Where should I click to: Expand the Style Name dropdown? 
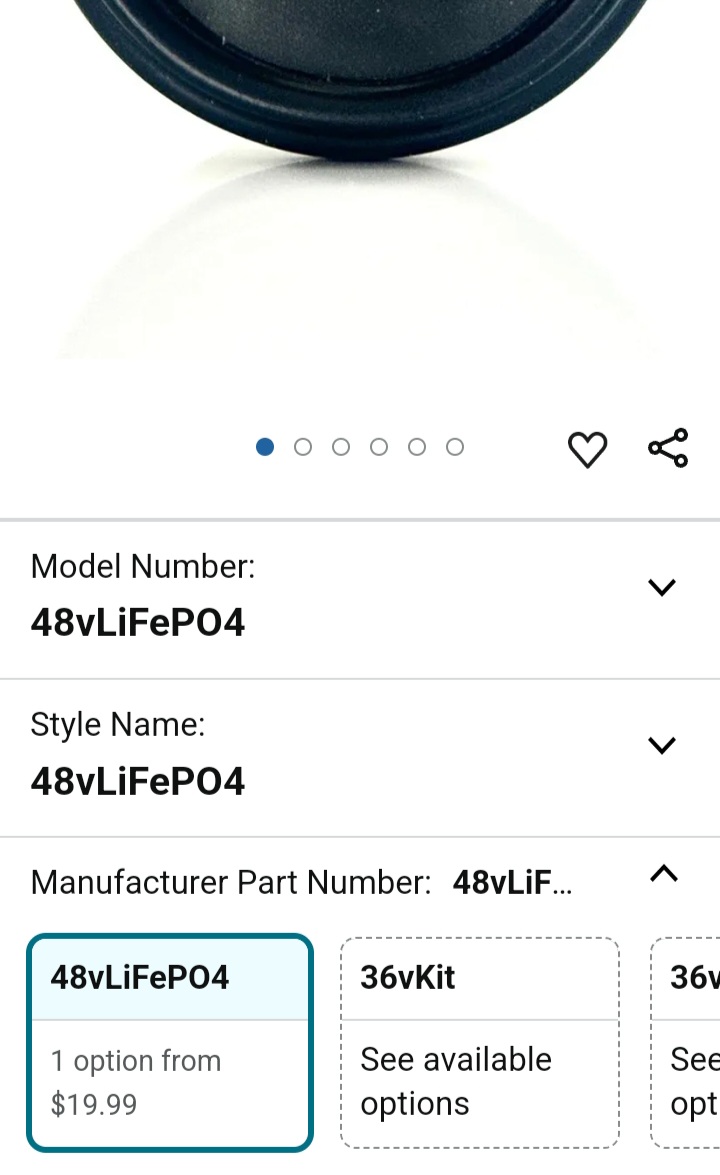coord(661,745)
